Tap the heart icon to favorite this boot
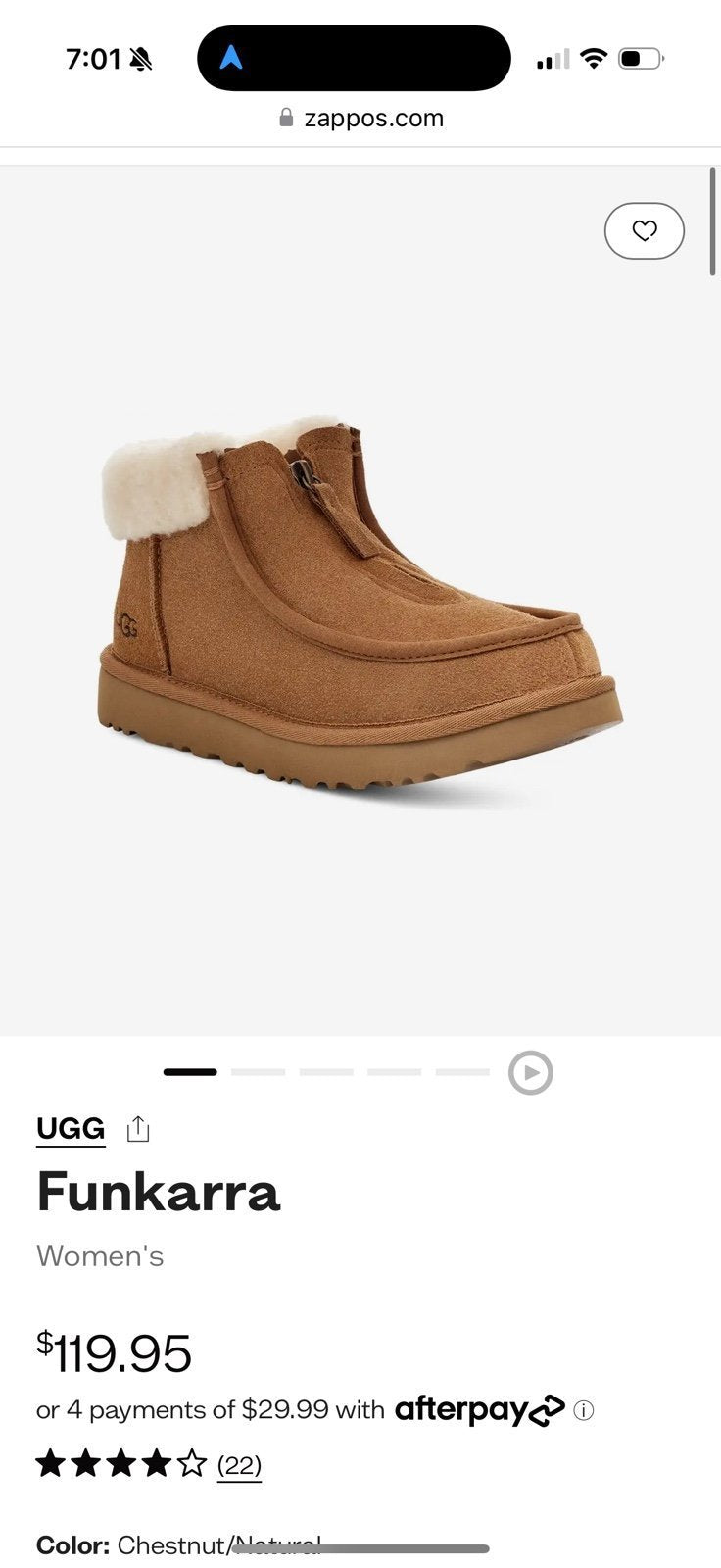Image resolution: width=721 pixels, height=1568 pixels. 644,231
